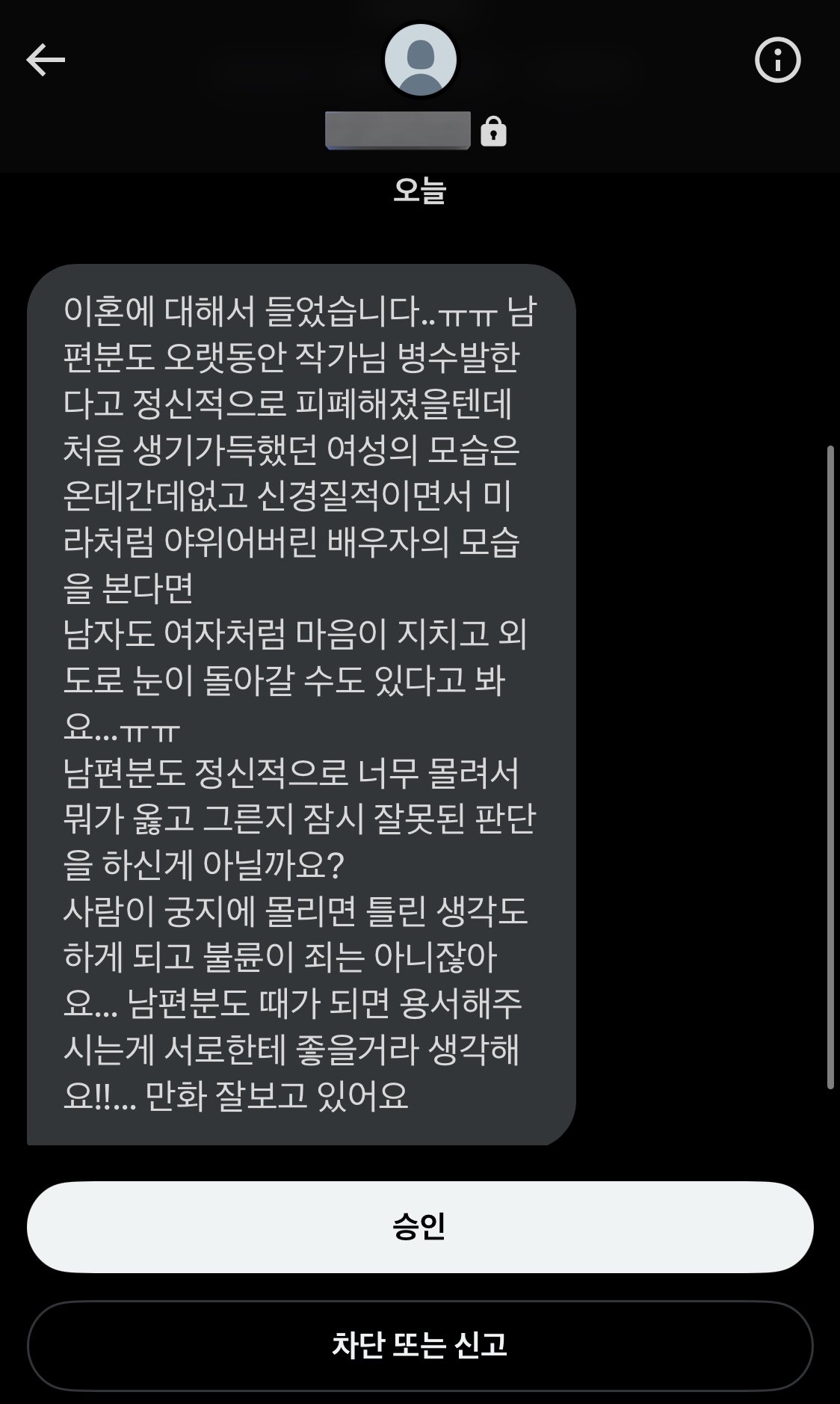Screen dimensions: 840x1404
Task: Tap 차단 또는 신고 to block or report
Action: pos(420,1345)
